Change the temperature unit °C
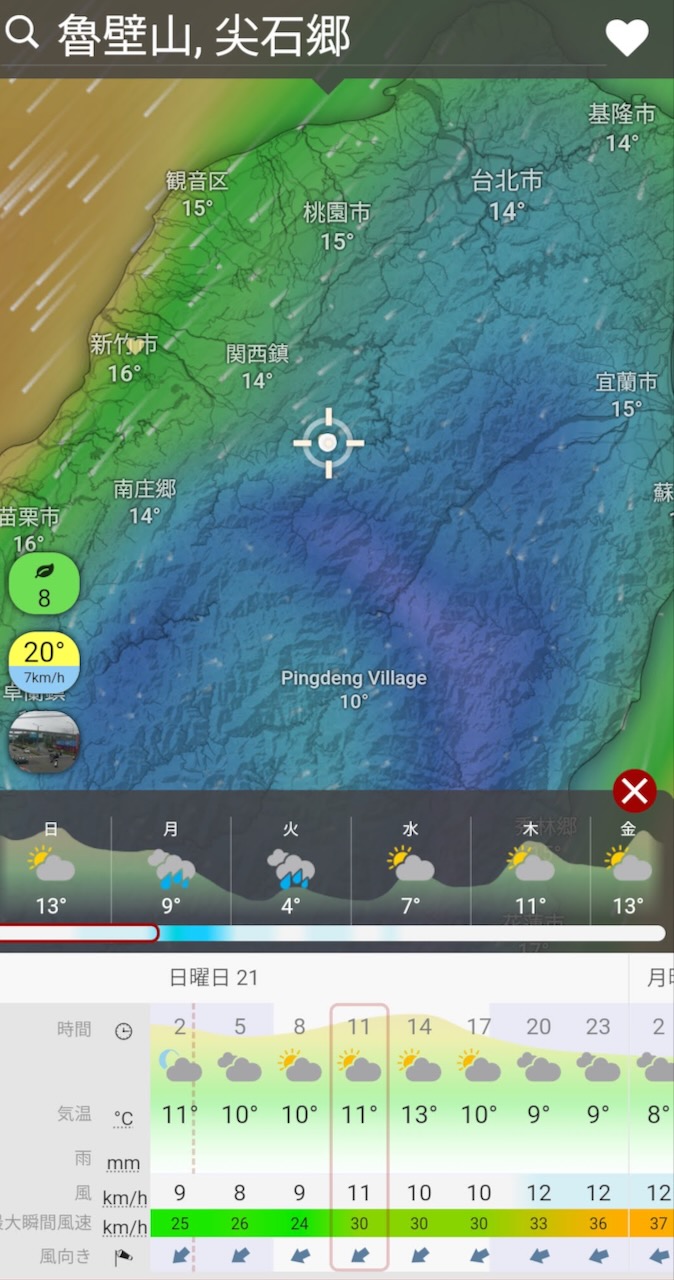The width and height of the screenshot is (674, 1280). click(123, 1117)
